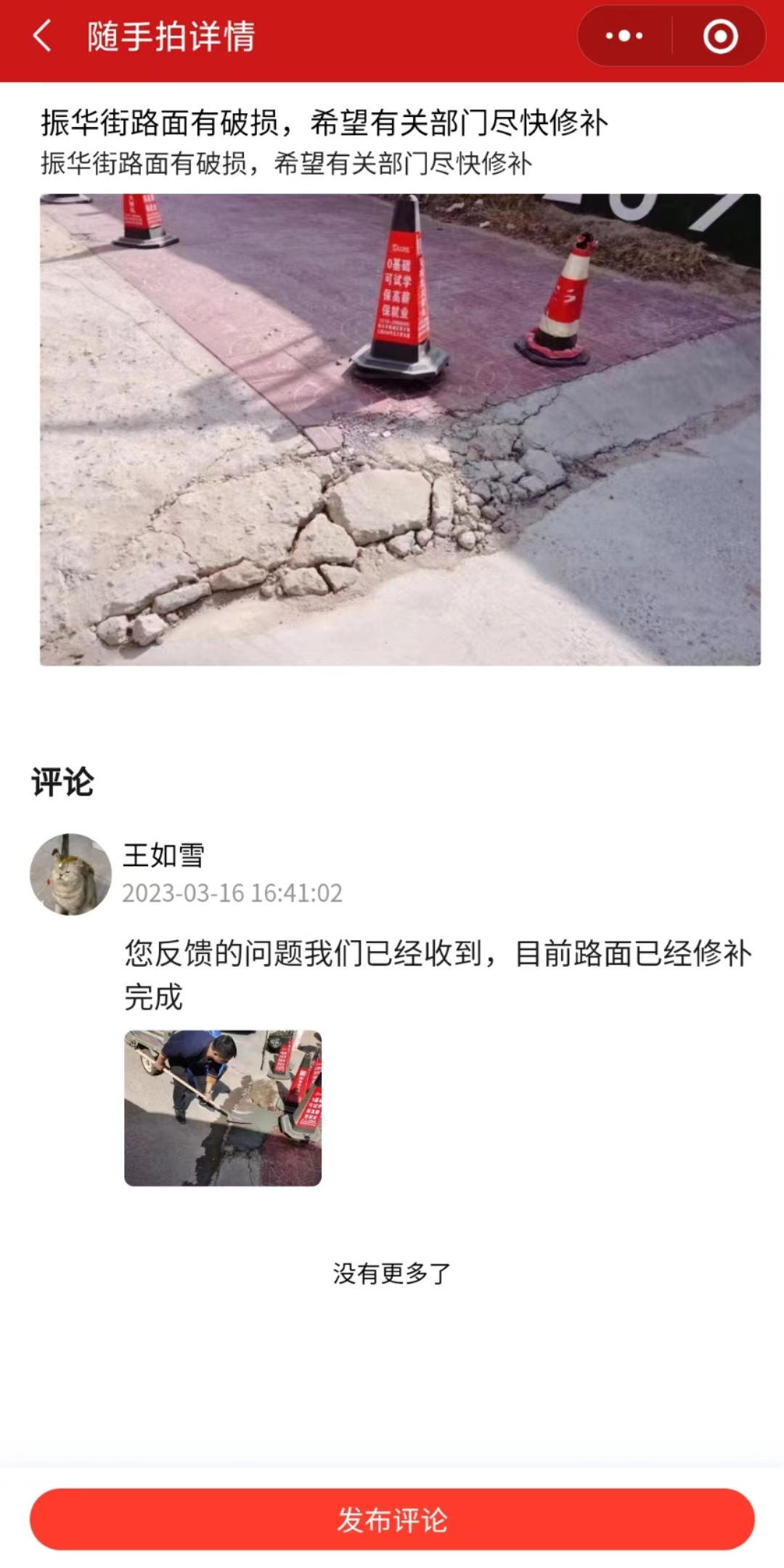
Task: Go back from 随手拍详情 page
Action: tap(42, 36)
